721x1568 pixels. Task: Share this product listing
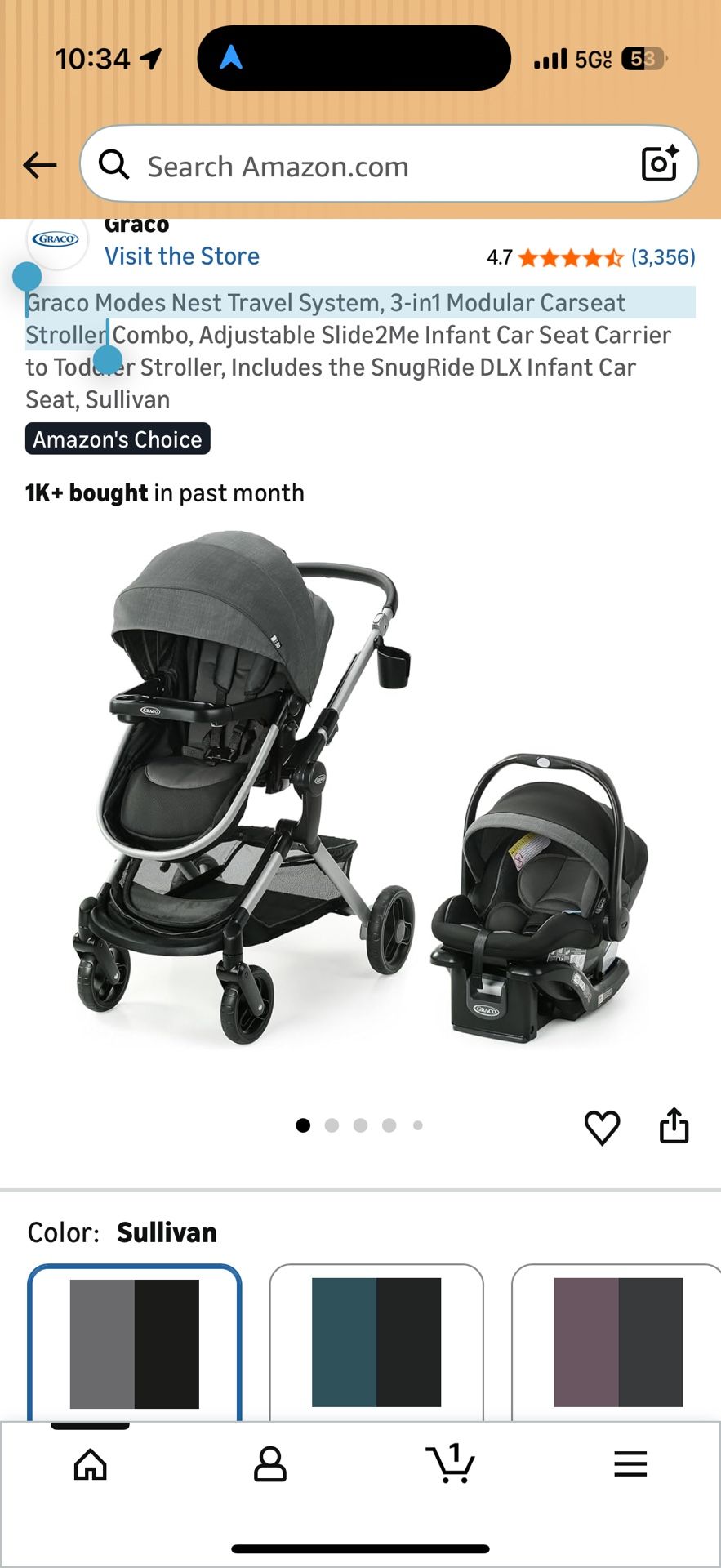[674, 1126]
